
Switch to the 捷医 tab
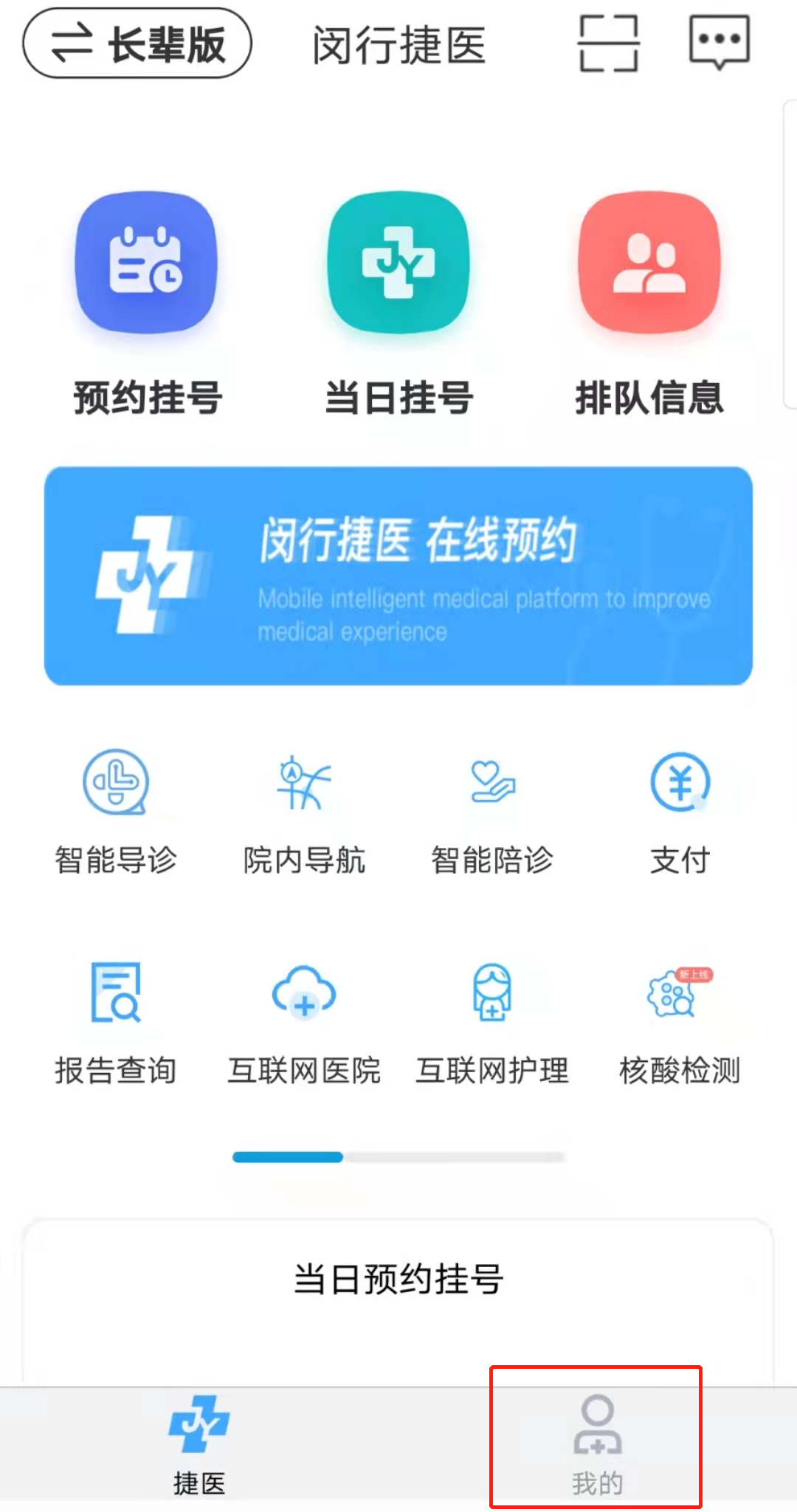(199, 1443)
